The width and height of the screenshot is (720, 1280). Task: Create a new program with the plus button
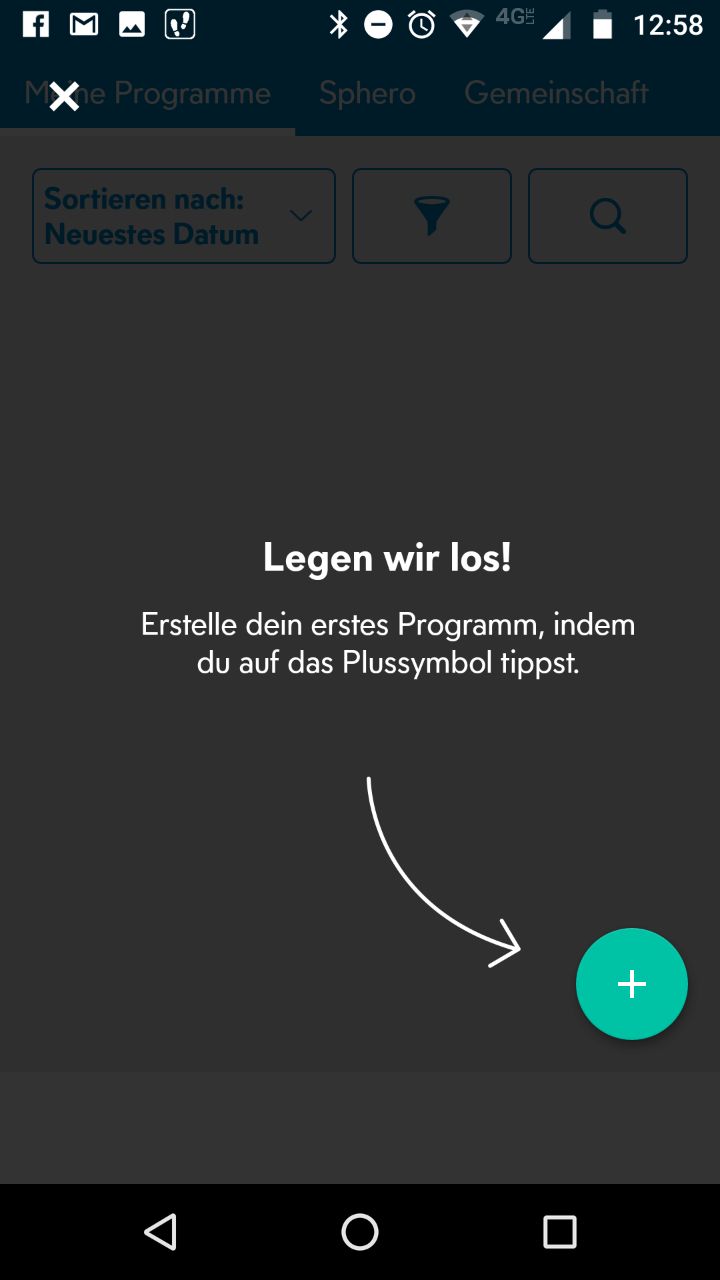[632, 984]
